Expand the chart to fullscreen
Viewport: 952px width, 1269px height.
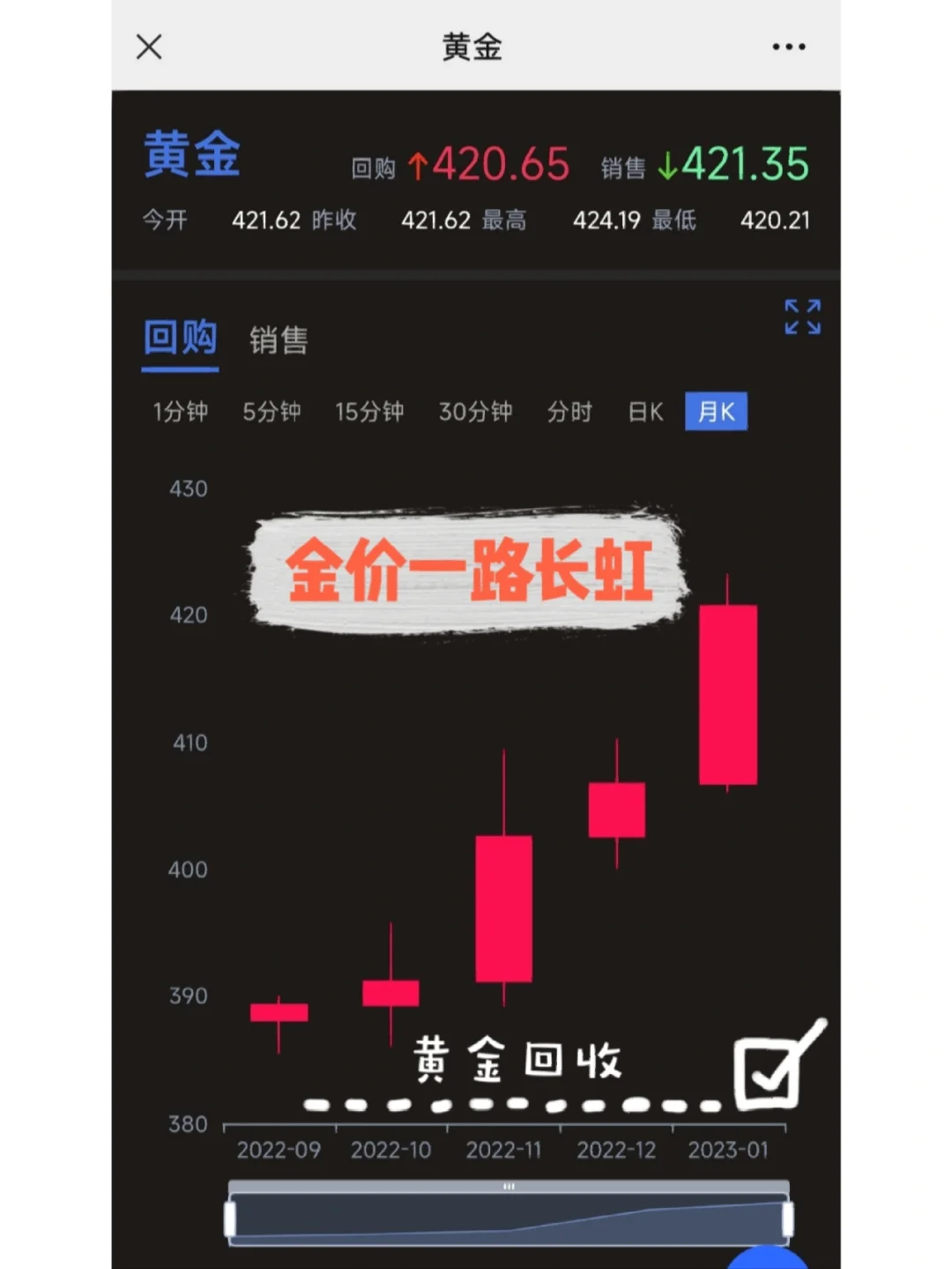coord(802,317)
